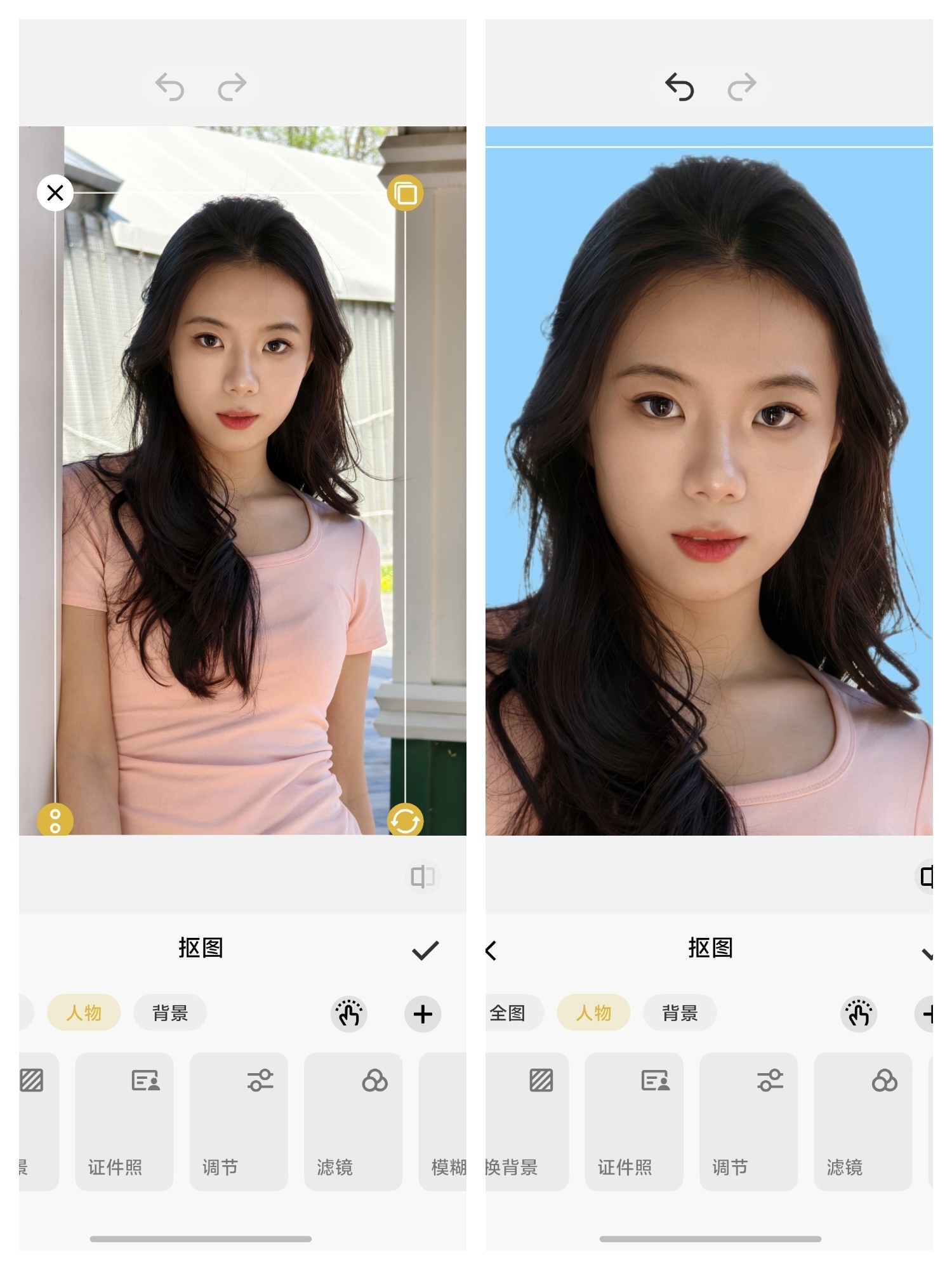Tap the plus button to add a selection
Screen dimensions: 952x1270
pos(423,1013)
